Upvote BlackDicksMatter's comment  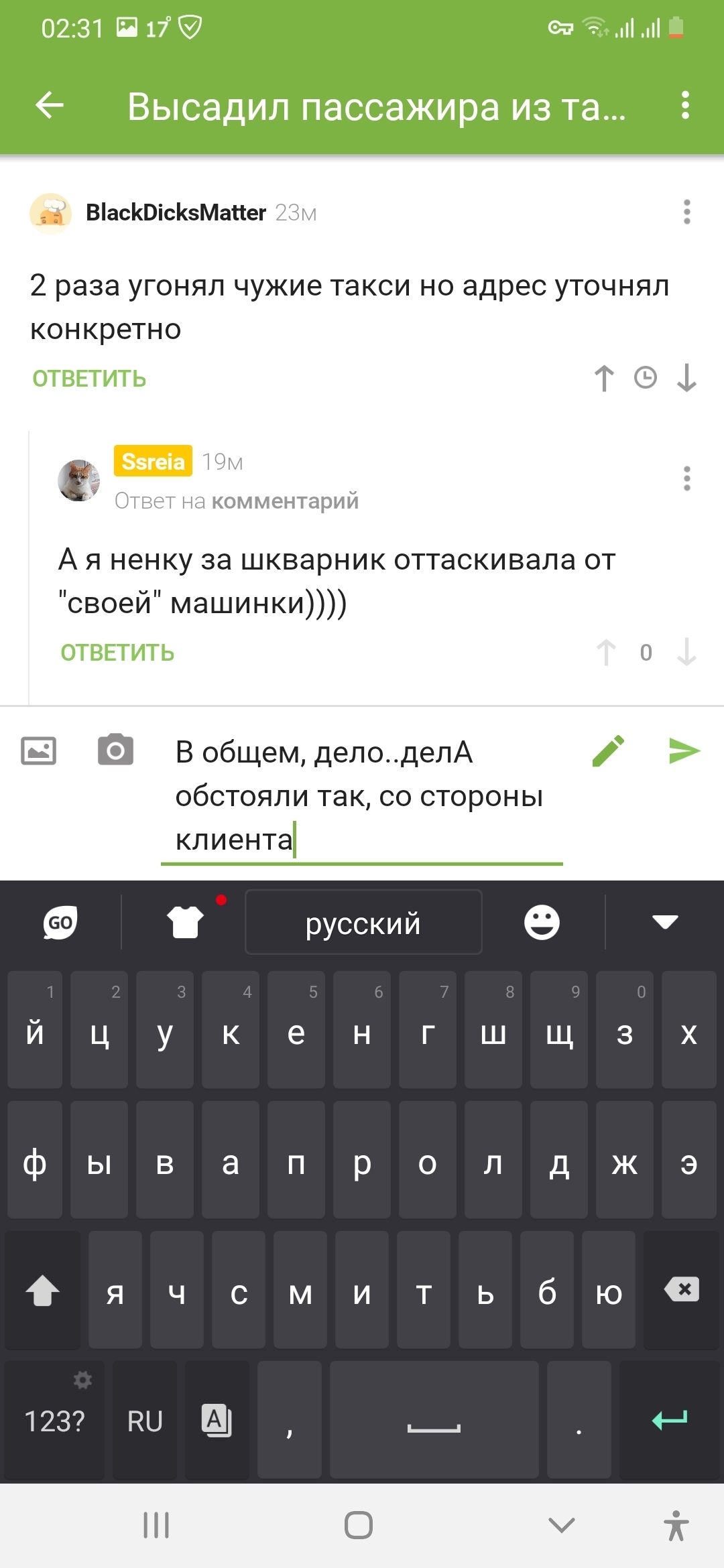(x=604, y=378)
